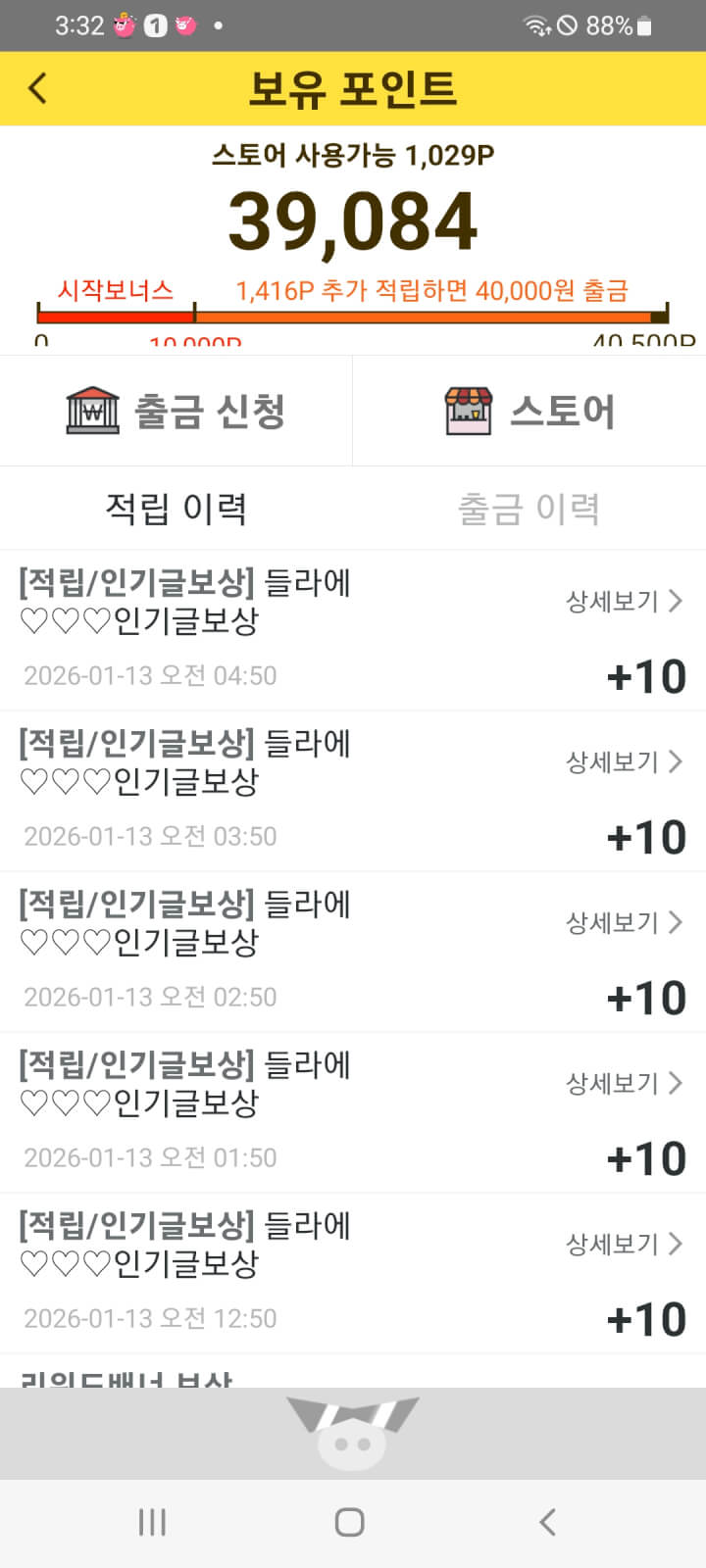Open the 스토어 store

pyautogui.click(x=529, y=411)
